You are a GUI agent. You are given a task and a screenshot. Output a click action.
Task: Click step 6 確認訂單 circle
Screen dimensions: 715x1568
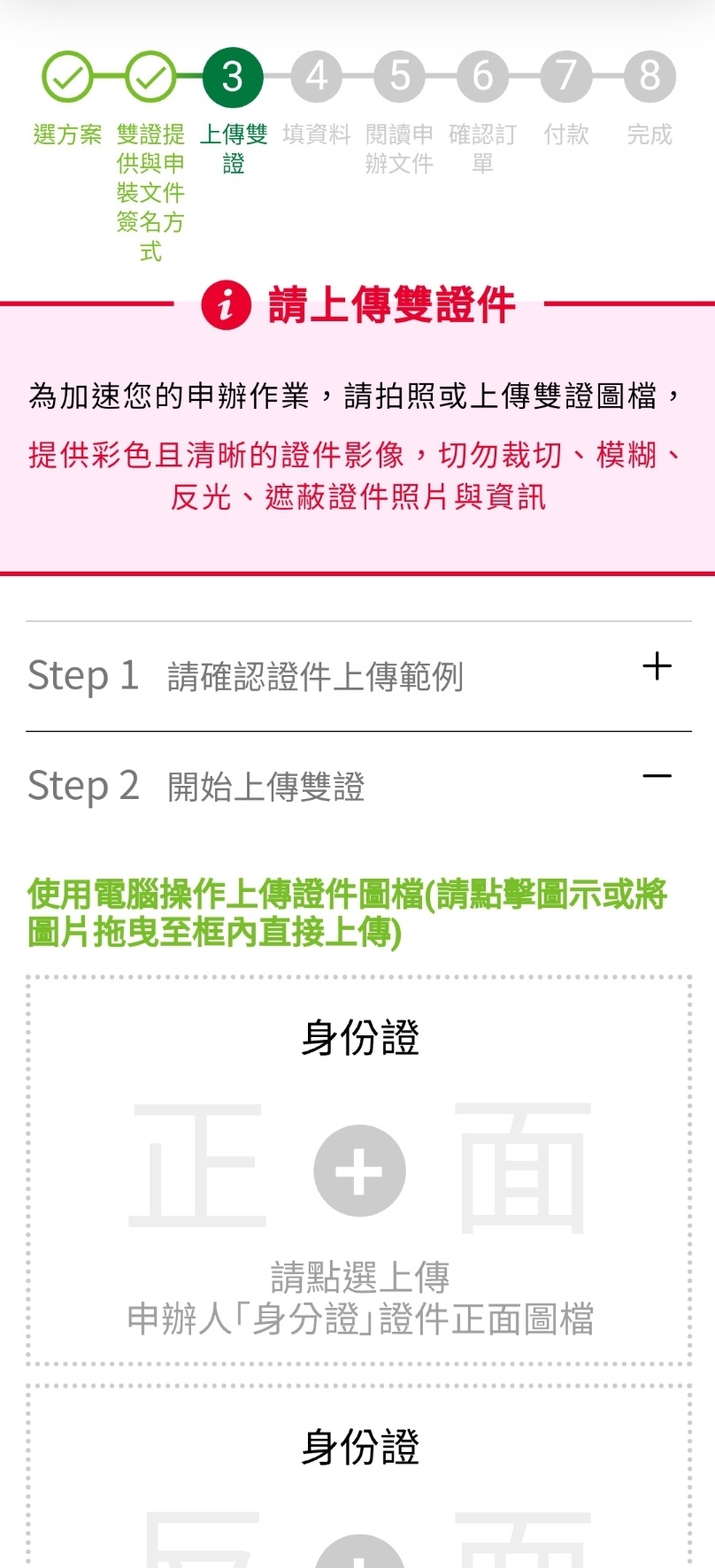point(483,76)
